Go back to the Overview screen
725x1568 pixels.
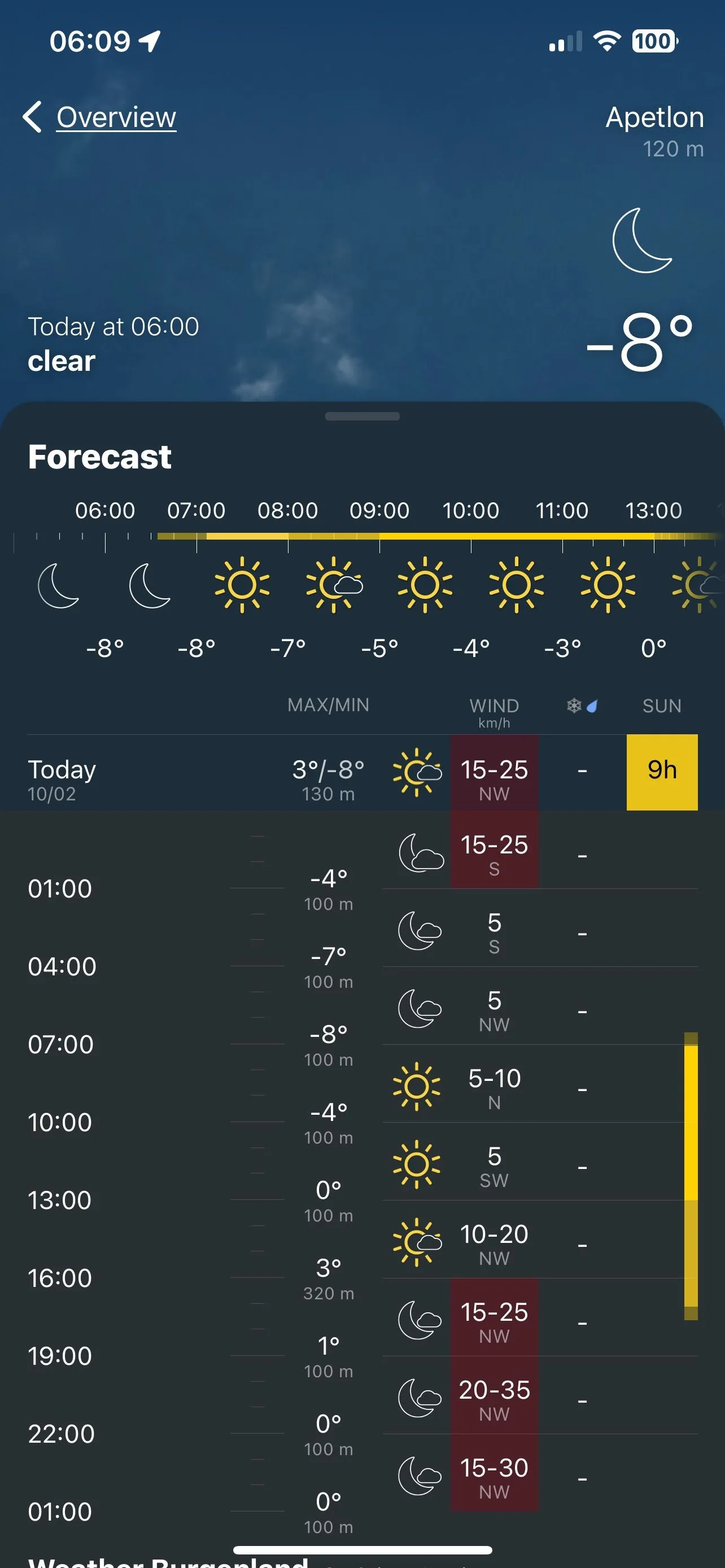point(101,117)
